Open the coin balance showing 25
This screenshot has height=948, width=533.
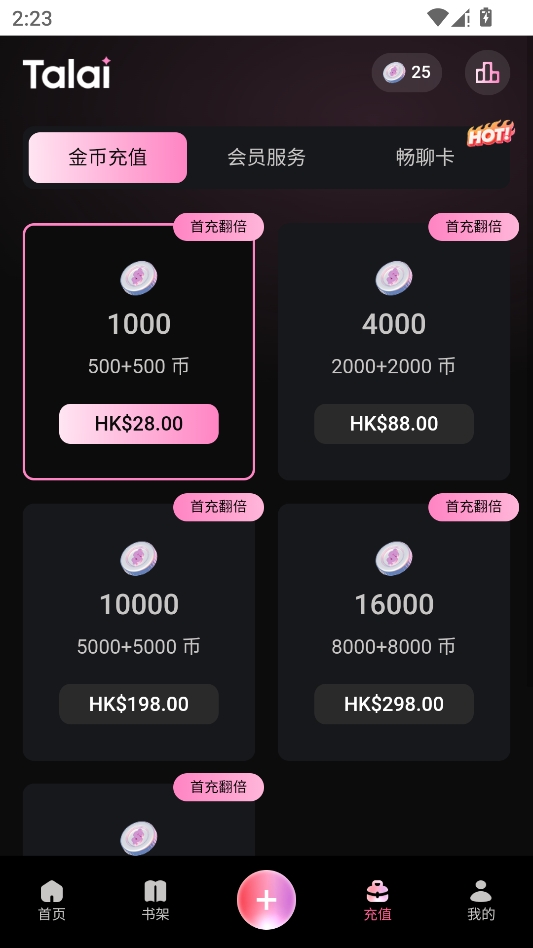(x=407, y=73)
